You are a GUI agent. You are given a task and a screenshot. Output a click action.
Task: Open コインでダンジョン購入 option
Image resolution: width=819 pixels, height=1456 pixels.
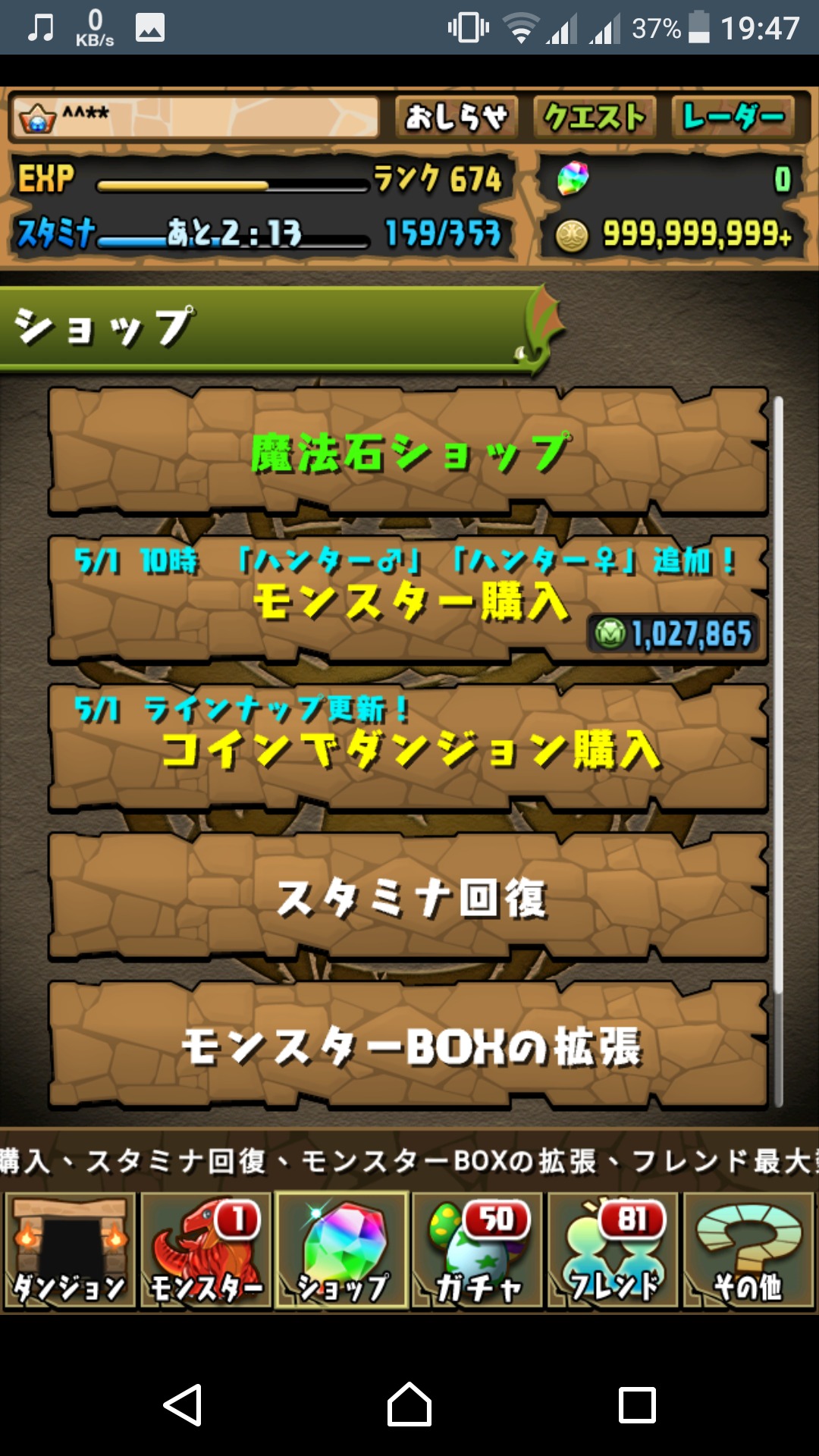pos(409,749)
